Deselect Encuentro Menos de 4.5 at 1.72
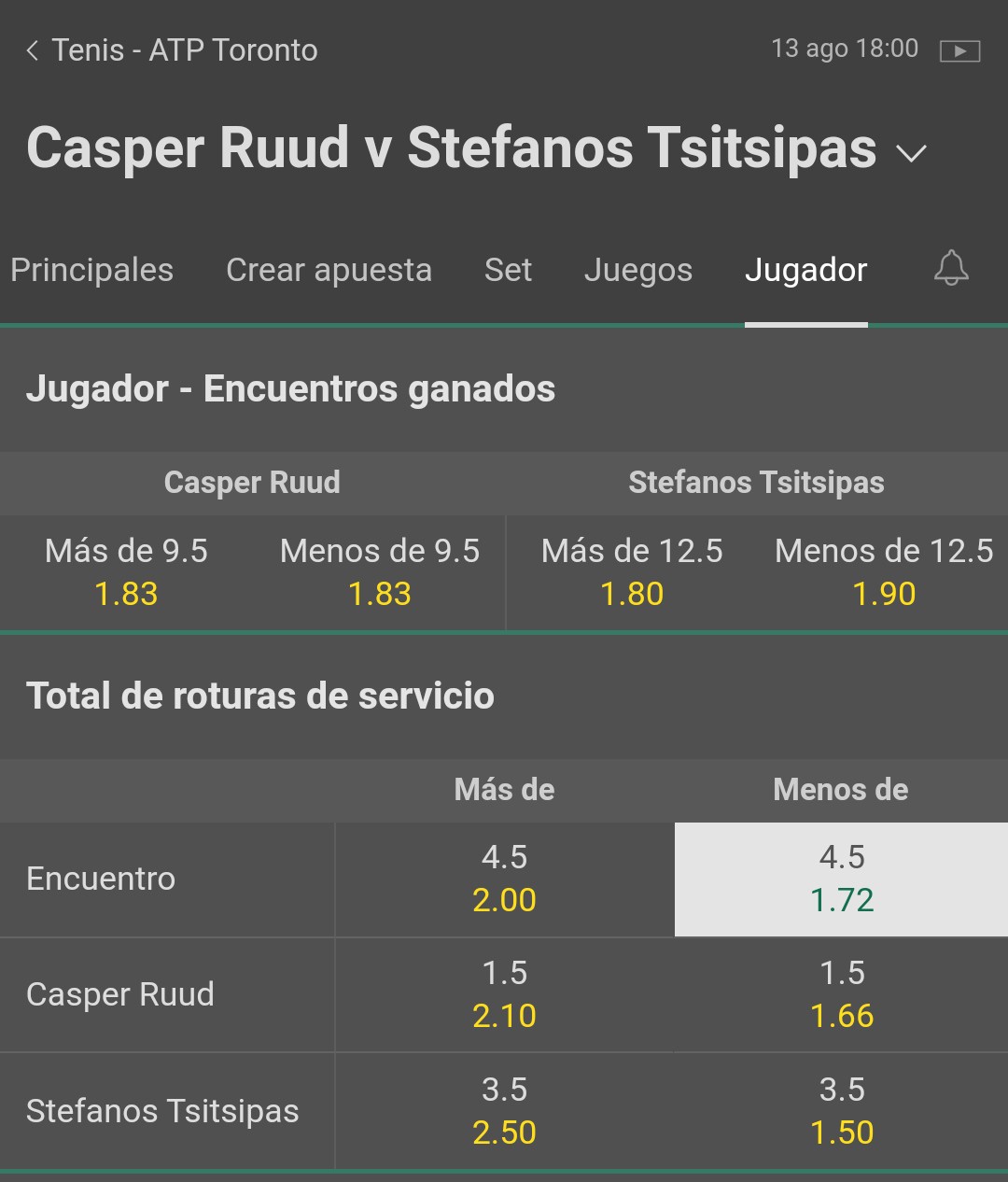 [842, 879]
